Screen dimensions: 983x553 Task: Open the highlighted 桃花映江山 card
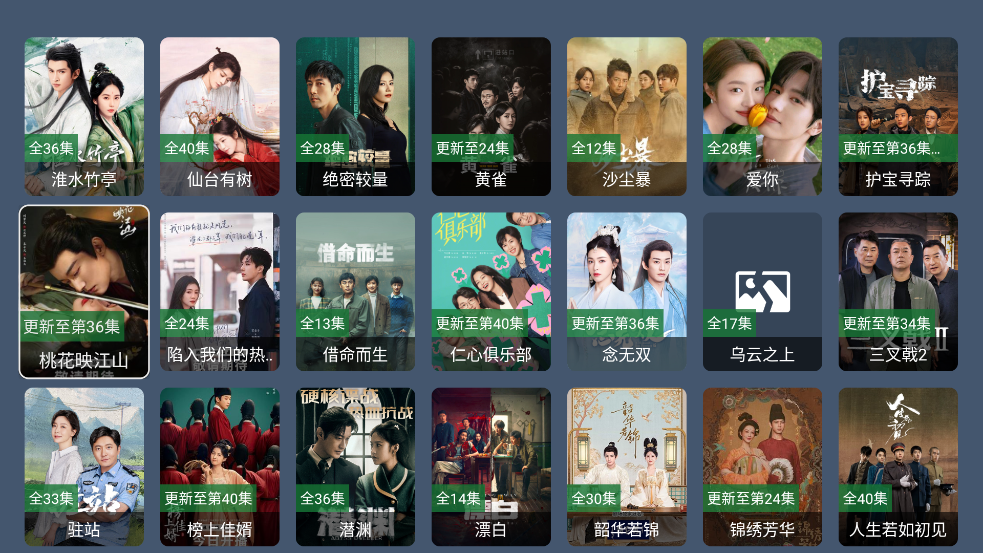point(84,292)
